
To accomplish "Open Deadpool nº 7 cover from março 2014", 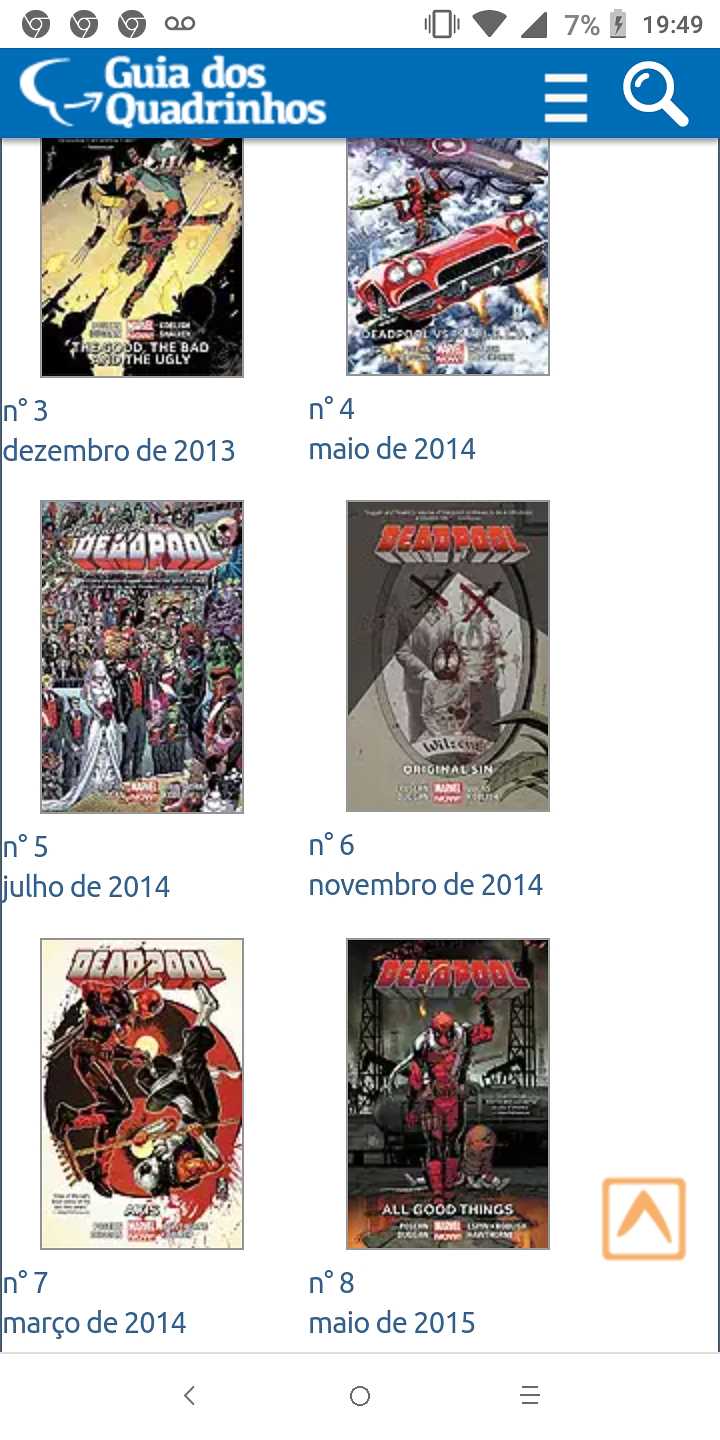I will [x=142, y=1094].
